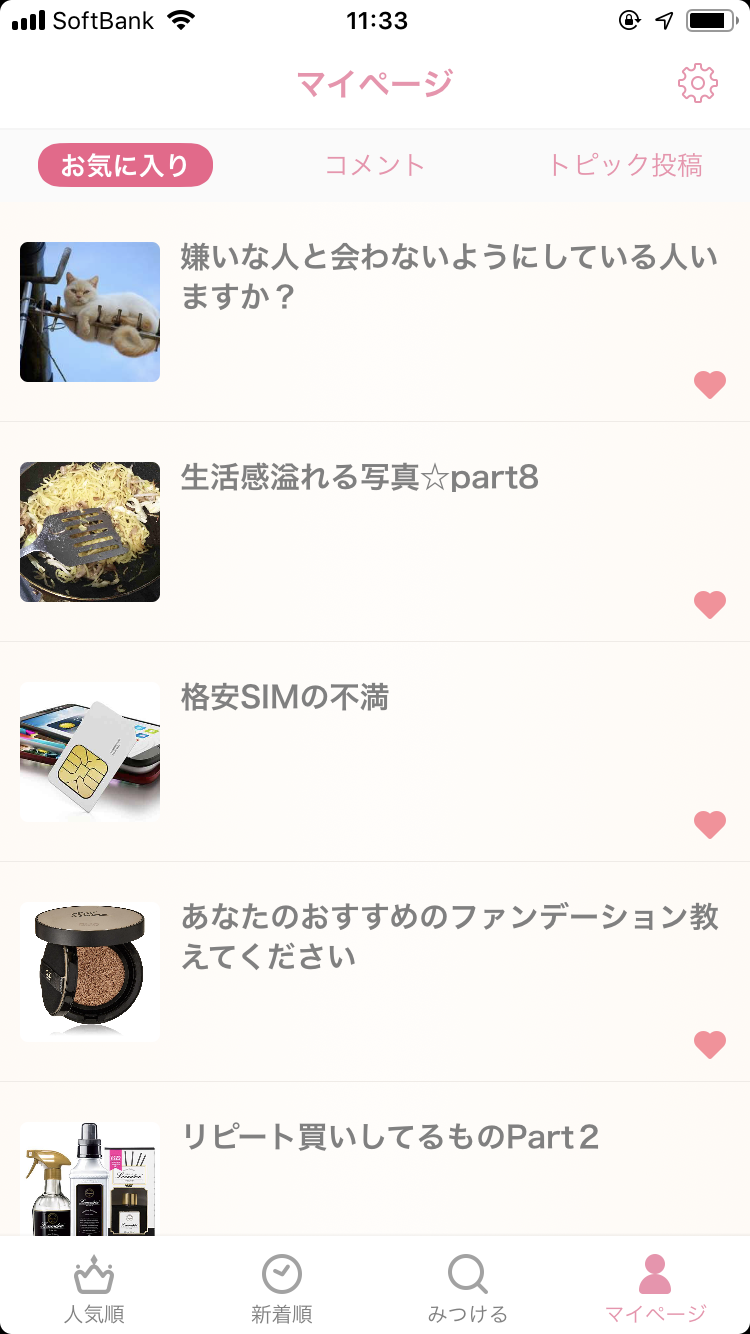
Task: Tap the frying pan topic image
Action: point(89,531)
